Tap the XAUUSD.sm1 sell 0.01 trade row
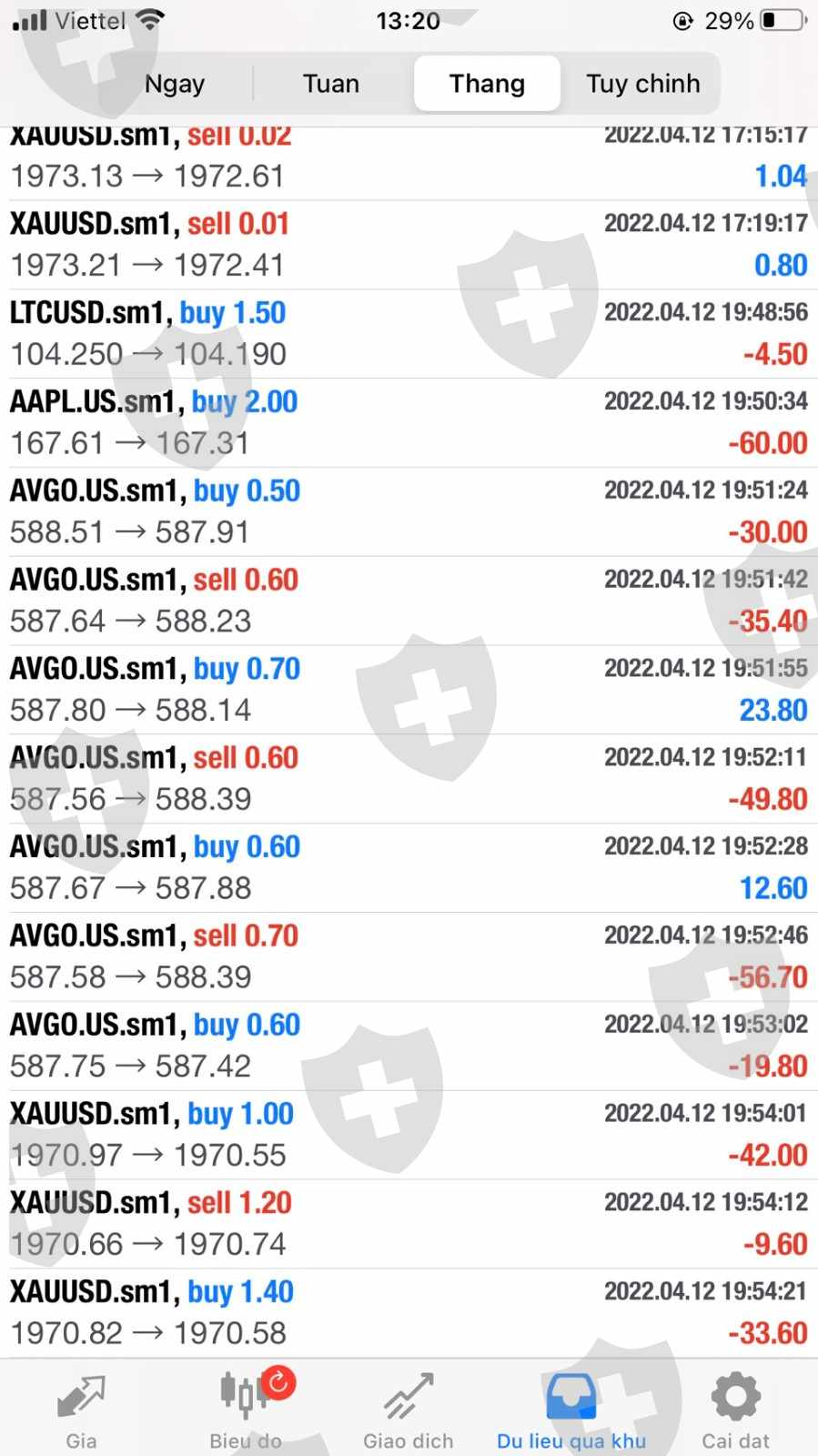 (x=409, y=245)
